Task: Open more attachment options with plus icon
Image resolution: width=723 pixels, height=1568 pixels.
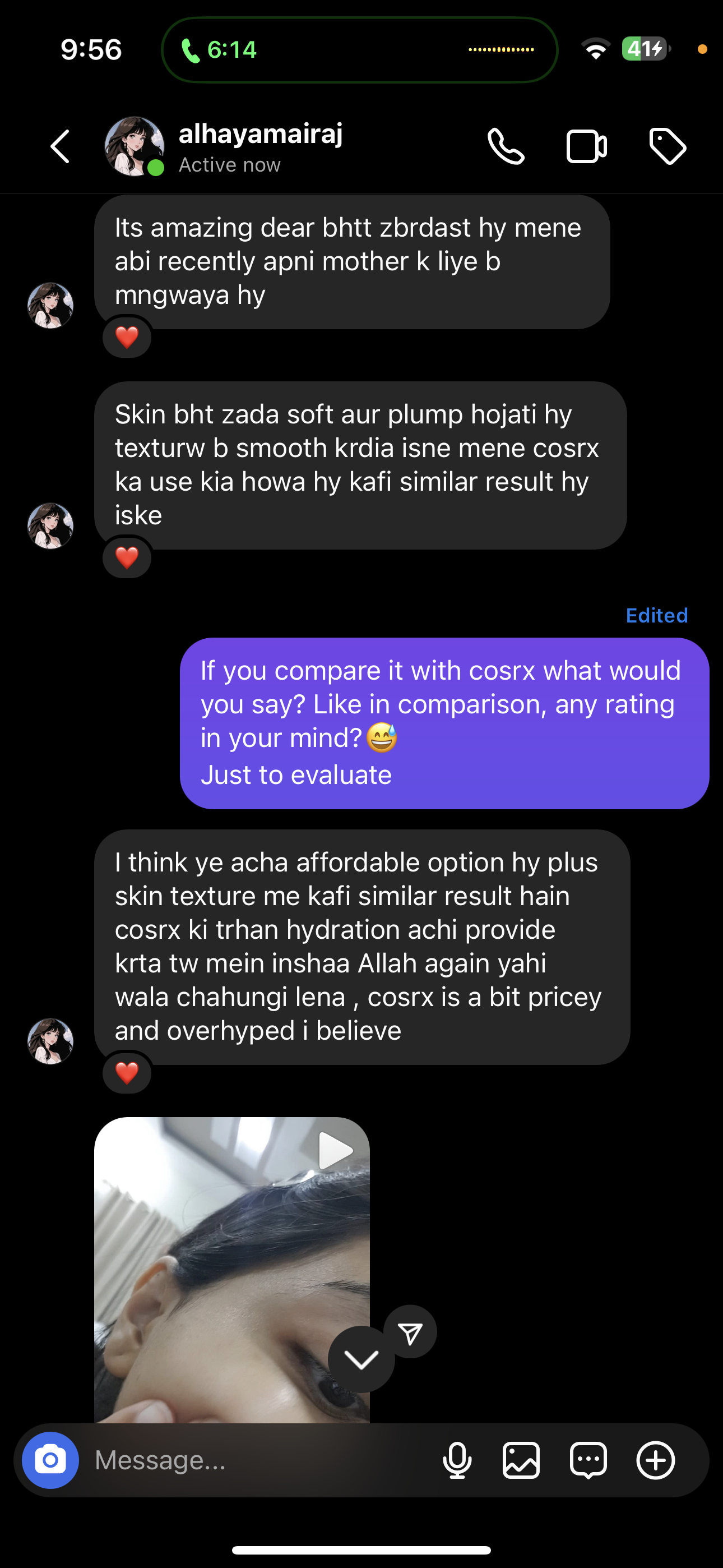Action: coord(655,1460)
